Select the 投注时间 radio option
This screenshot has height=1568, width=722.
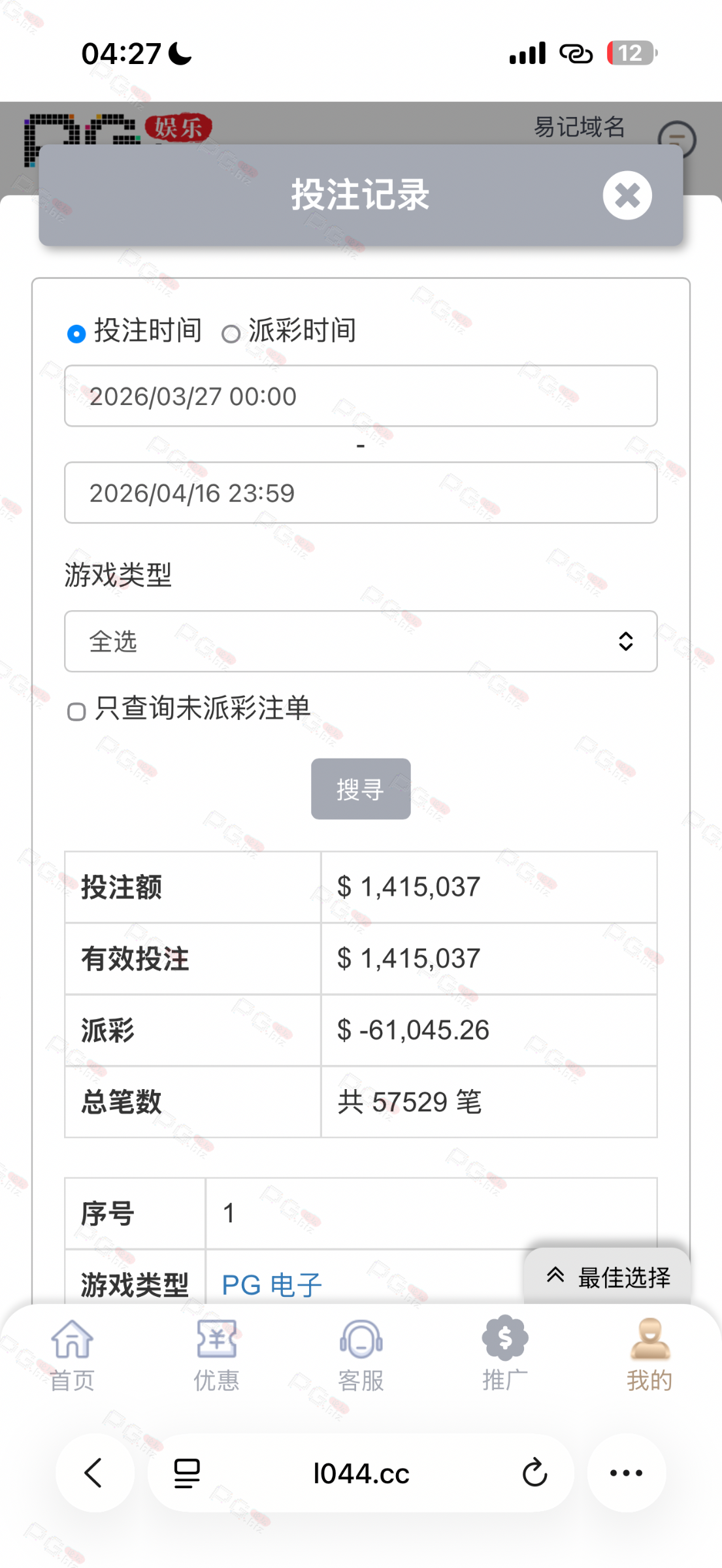click(76, 334)
